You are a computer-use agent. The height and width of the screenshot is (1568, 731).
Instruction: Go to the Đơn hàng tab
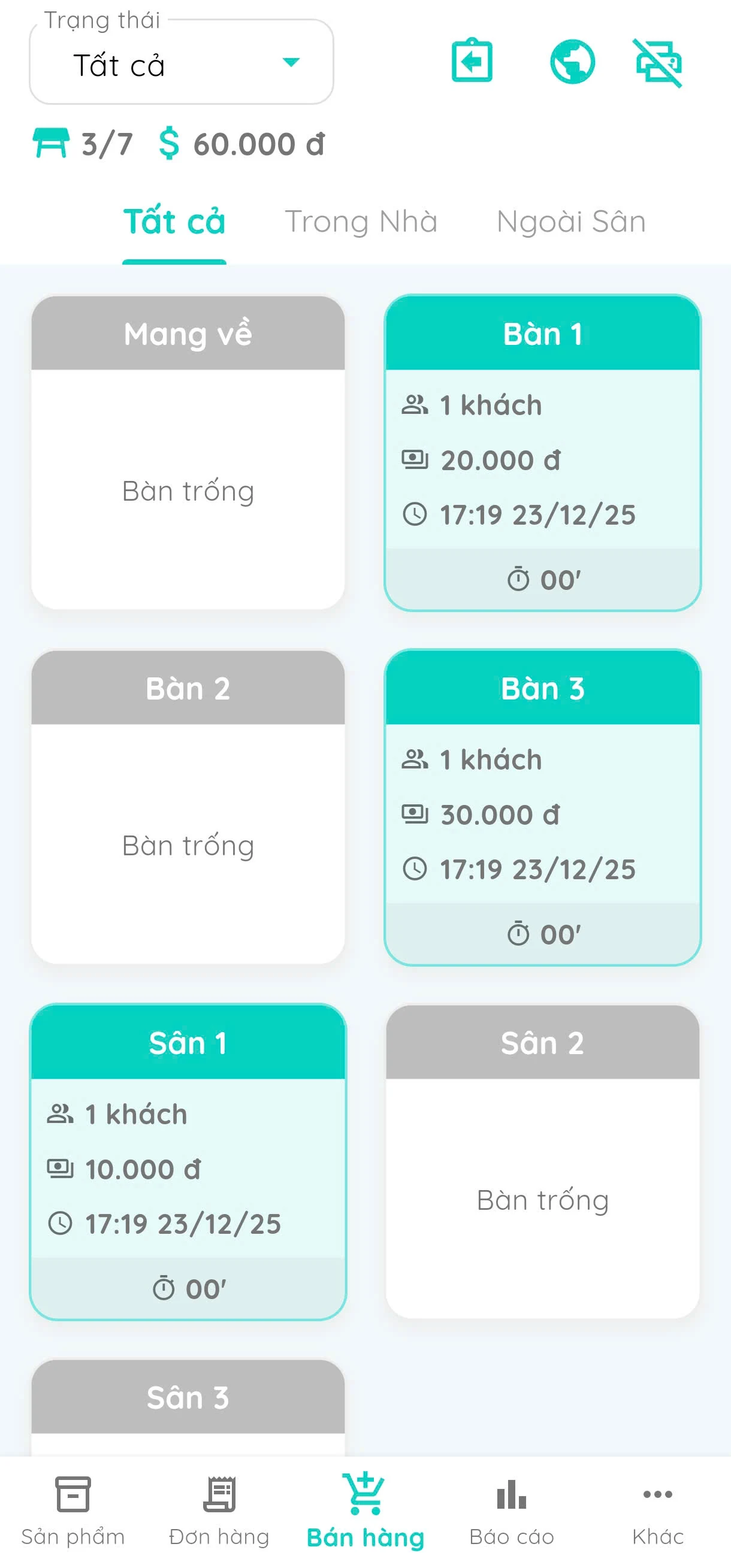point(219,1511)
